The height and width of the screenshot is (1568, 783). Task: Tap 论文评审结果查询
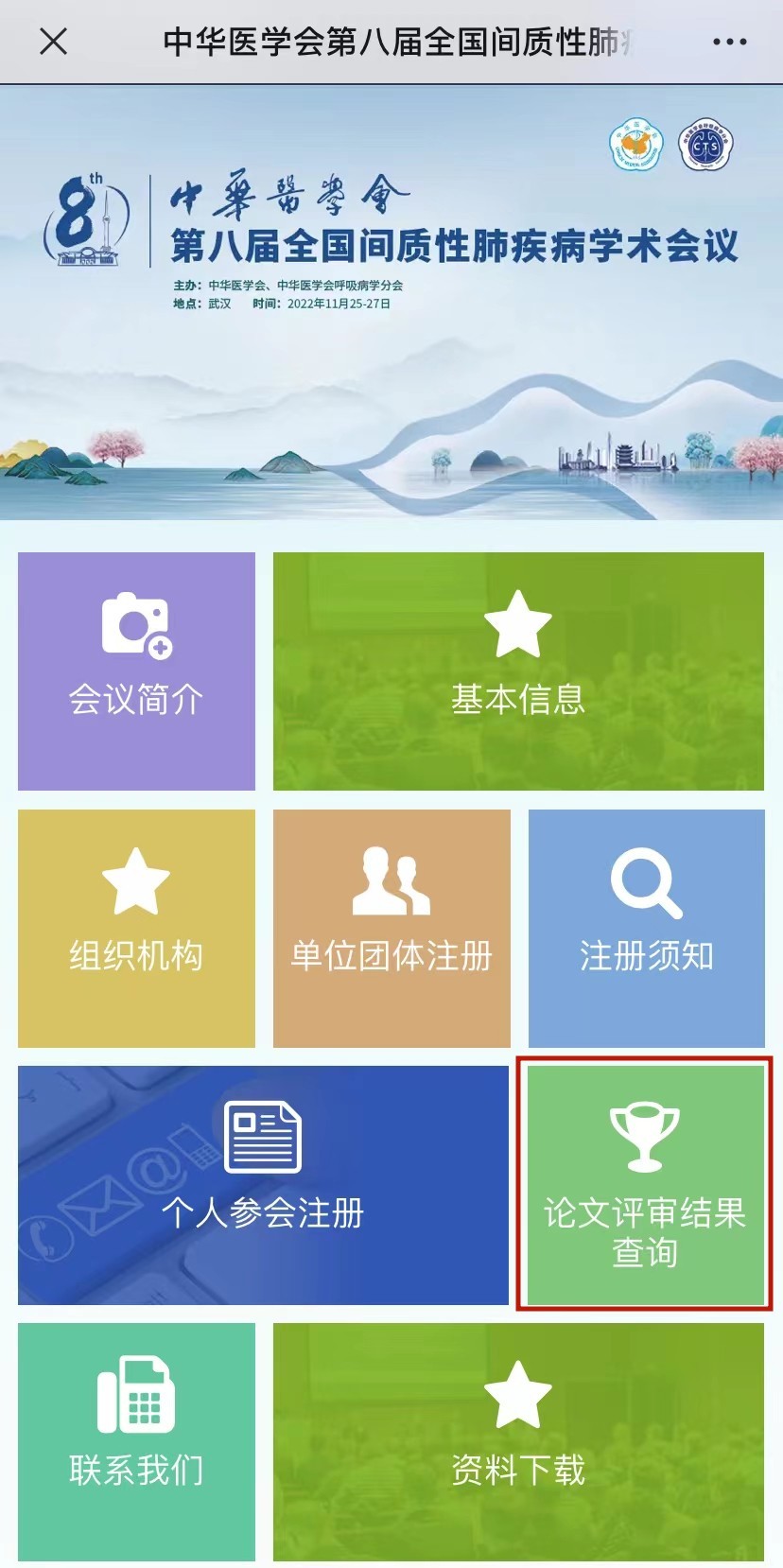[645, 1186]
